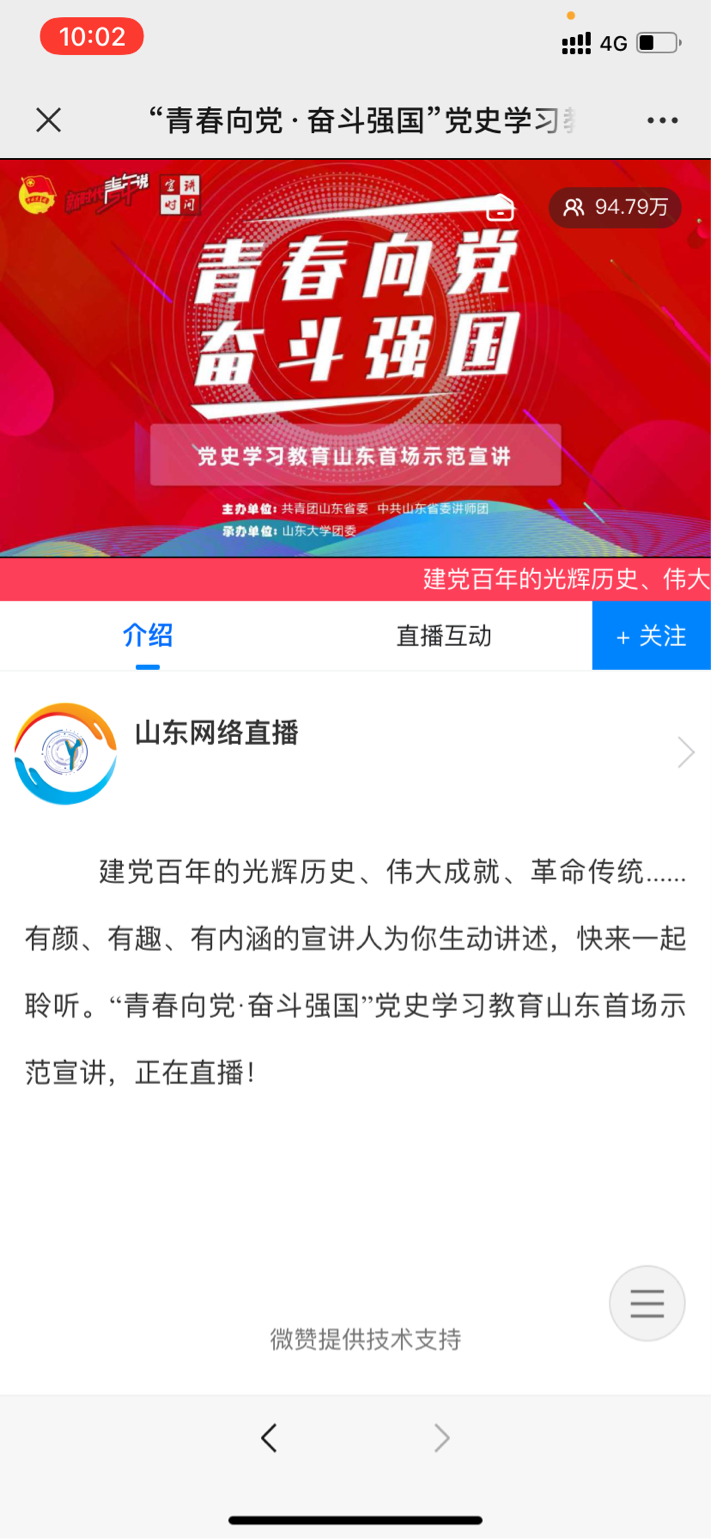Open the 青春向党 live stream banner
The image size is (711, 1539).
355,357
